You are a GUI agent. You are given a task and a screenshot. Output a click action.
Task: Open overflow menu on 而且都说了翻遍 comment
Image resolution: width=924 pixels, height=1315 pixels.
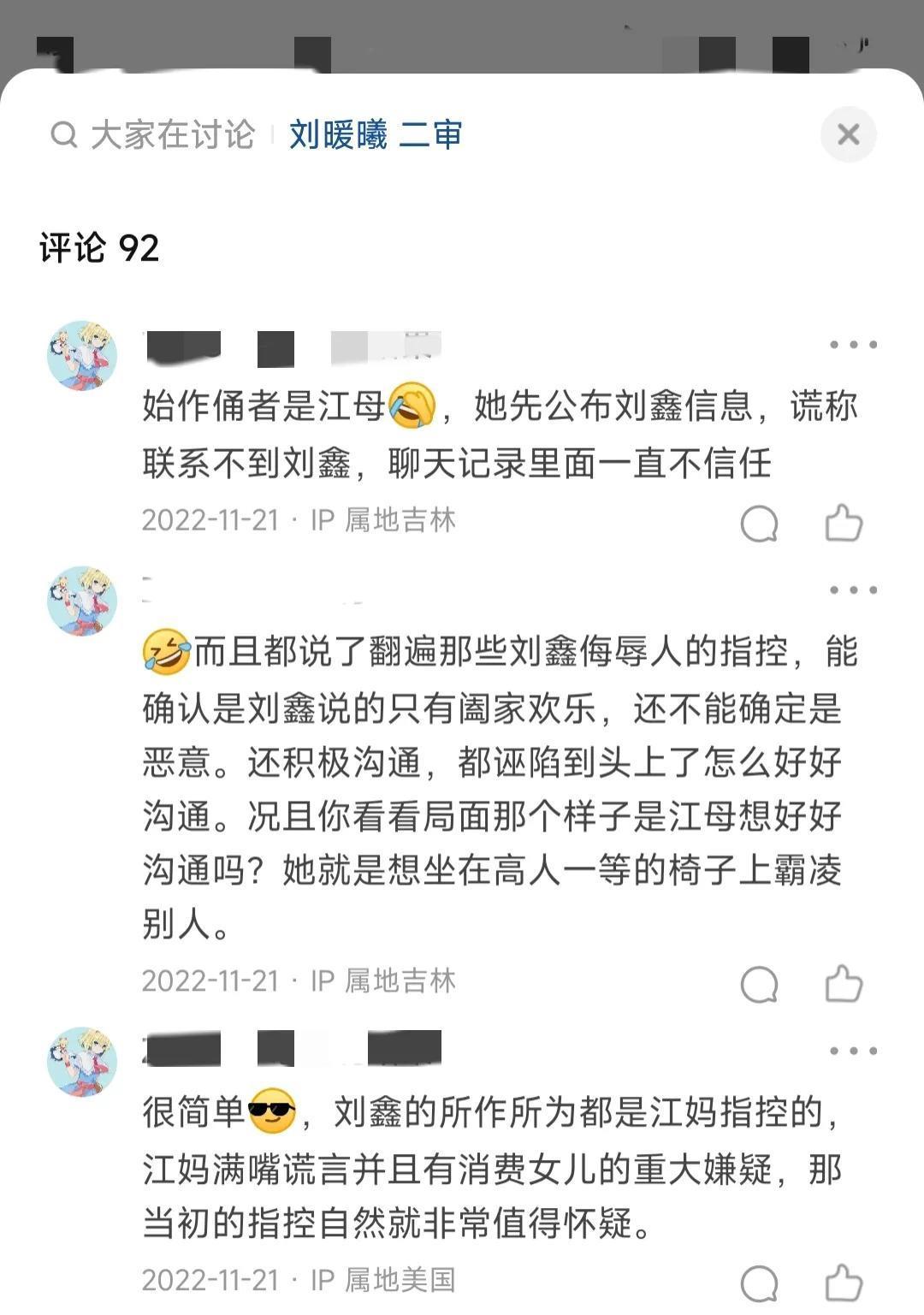click(853, 590)
